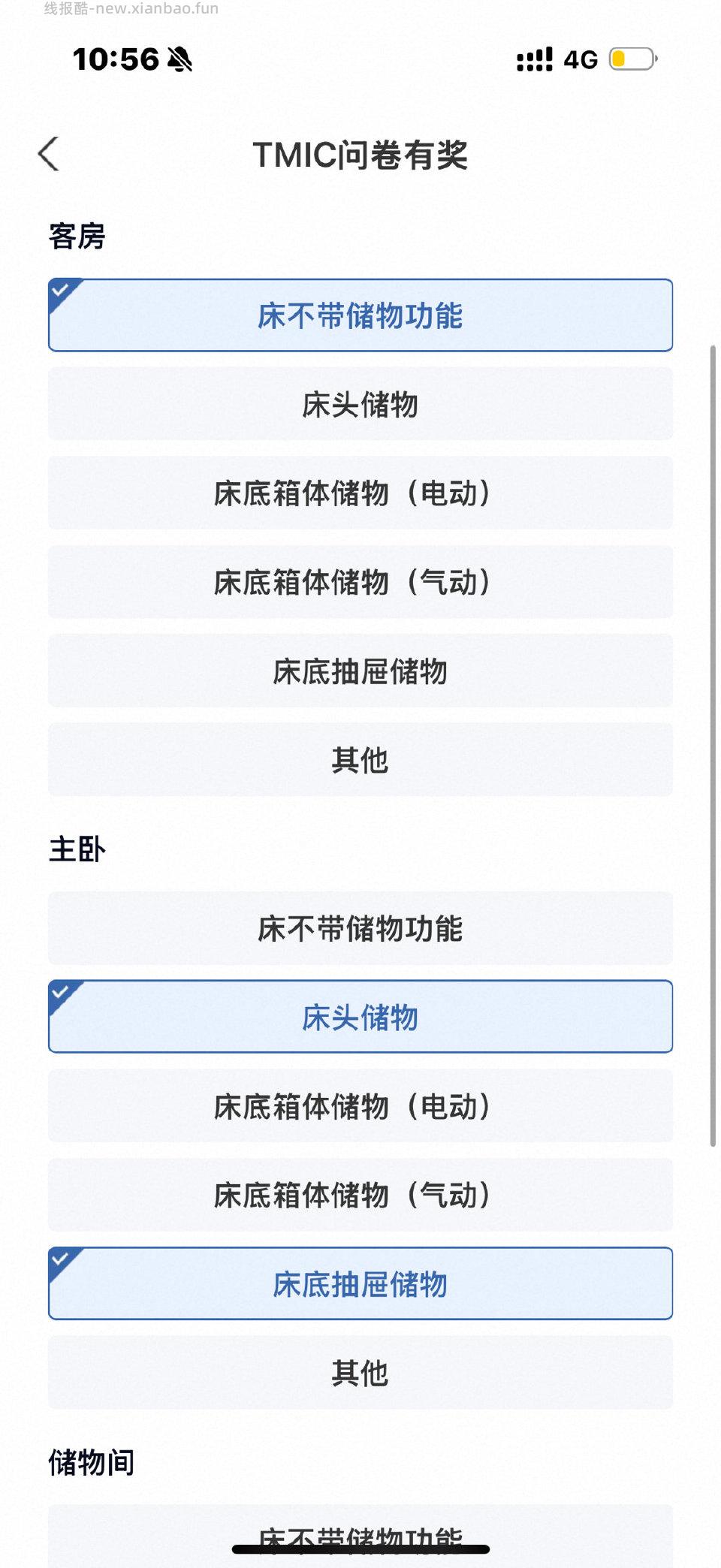Viewport: 721px width, 1568px height.
Task: Tap the checkmark on 床底抽屉储物 under 主卧
Action: click(62, 1259)
